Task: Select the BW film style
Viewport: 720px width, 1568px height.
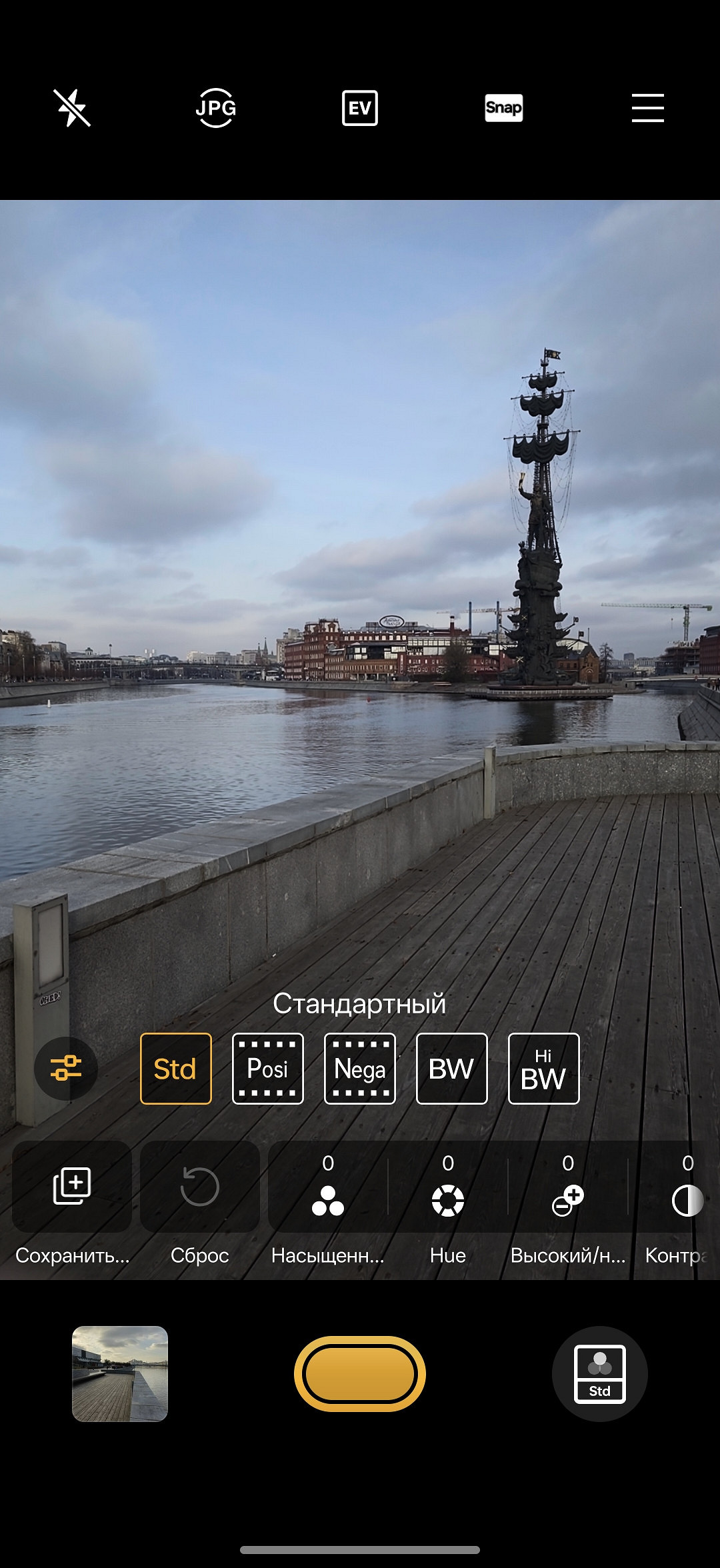Action: tap(452, 1069)
